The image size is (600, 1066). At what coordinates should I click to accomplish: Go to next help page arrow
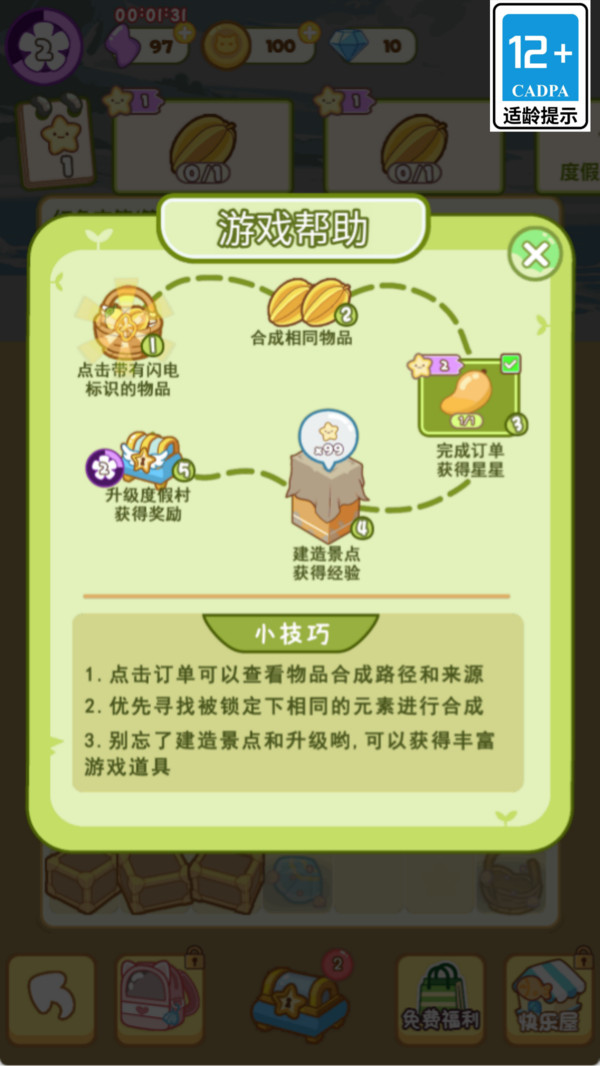click(x=543, y=325)
